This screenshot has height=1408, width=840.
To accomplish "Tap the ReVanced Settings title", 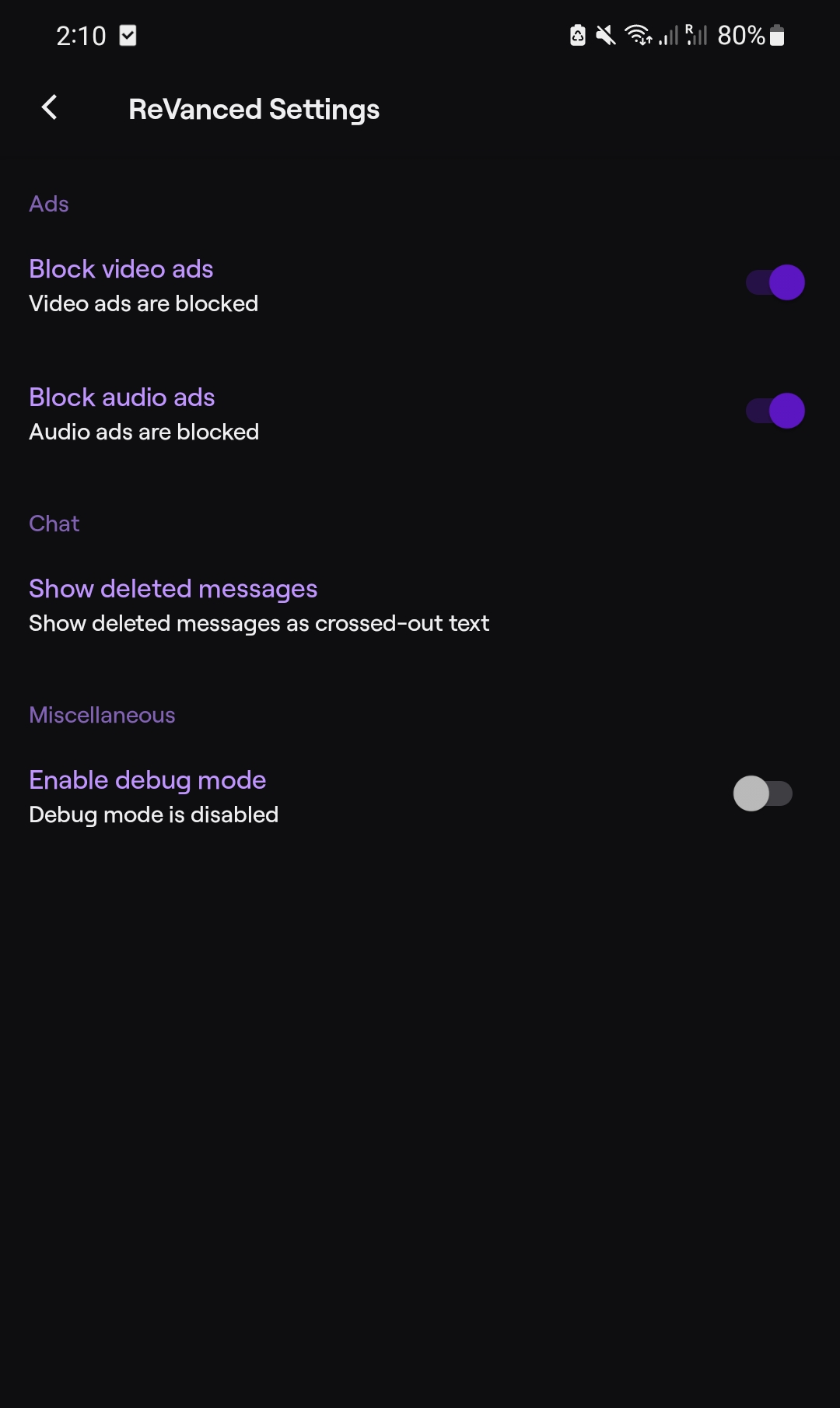I will click(x=254, y=109).
